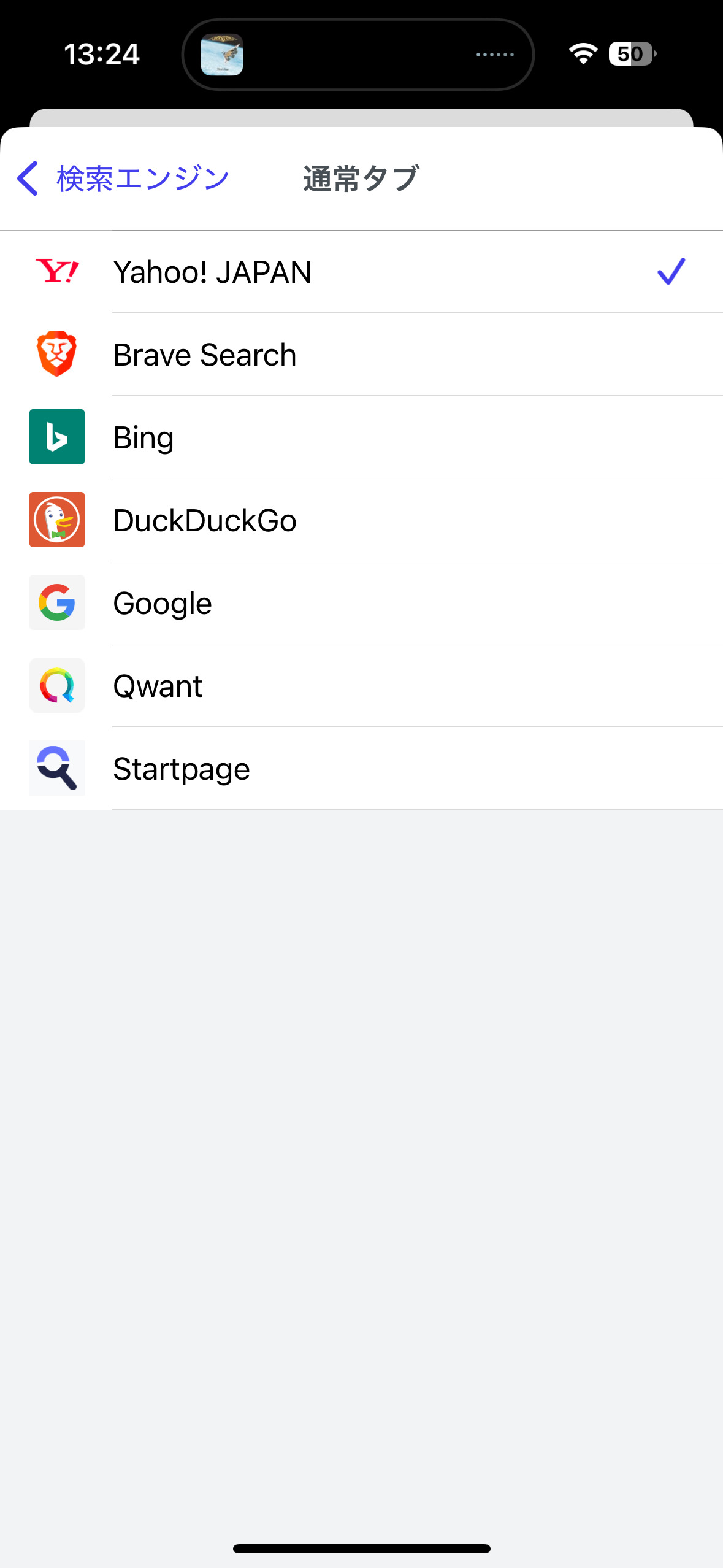Pick DuckDuckGo from the list
Viewport: 723px width, 1568px height.
click(362, 520)
